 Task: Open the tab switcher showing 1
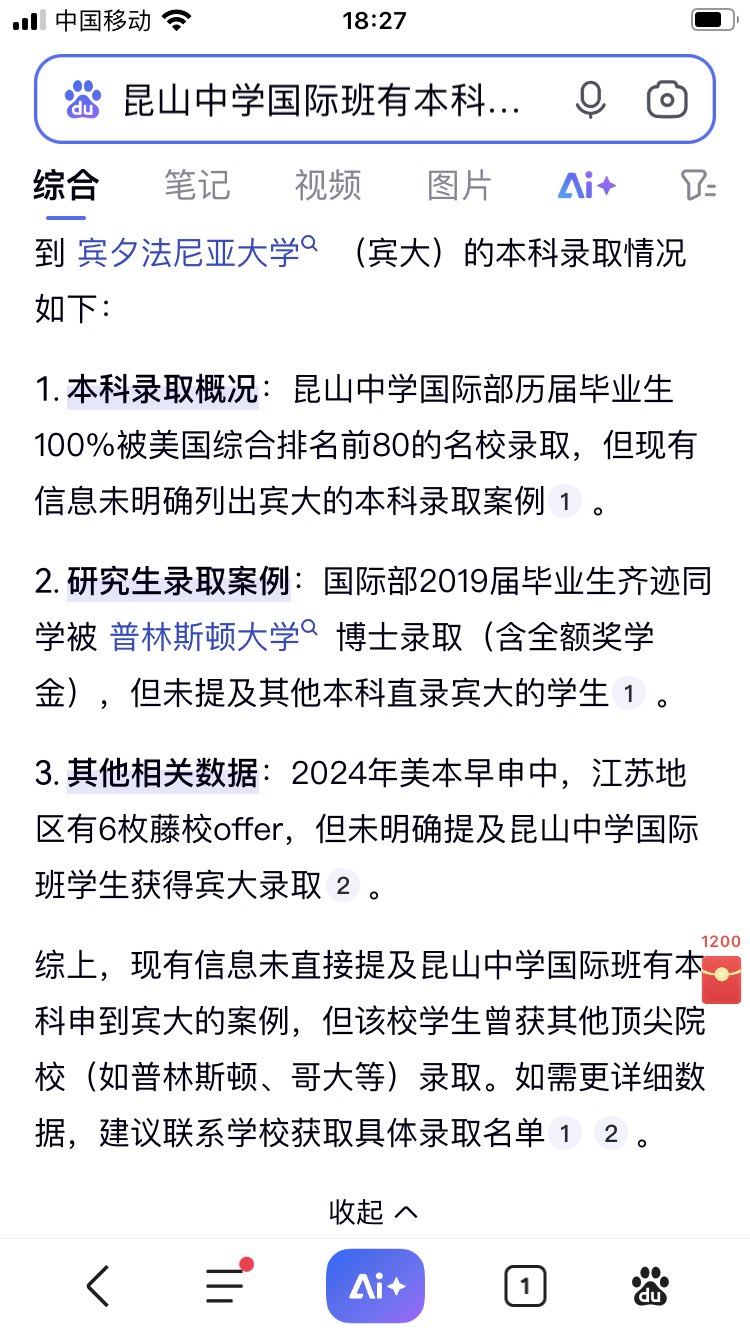pos(525,1286)
